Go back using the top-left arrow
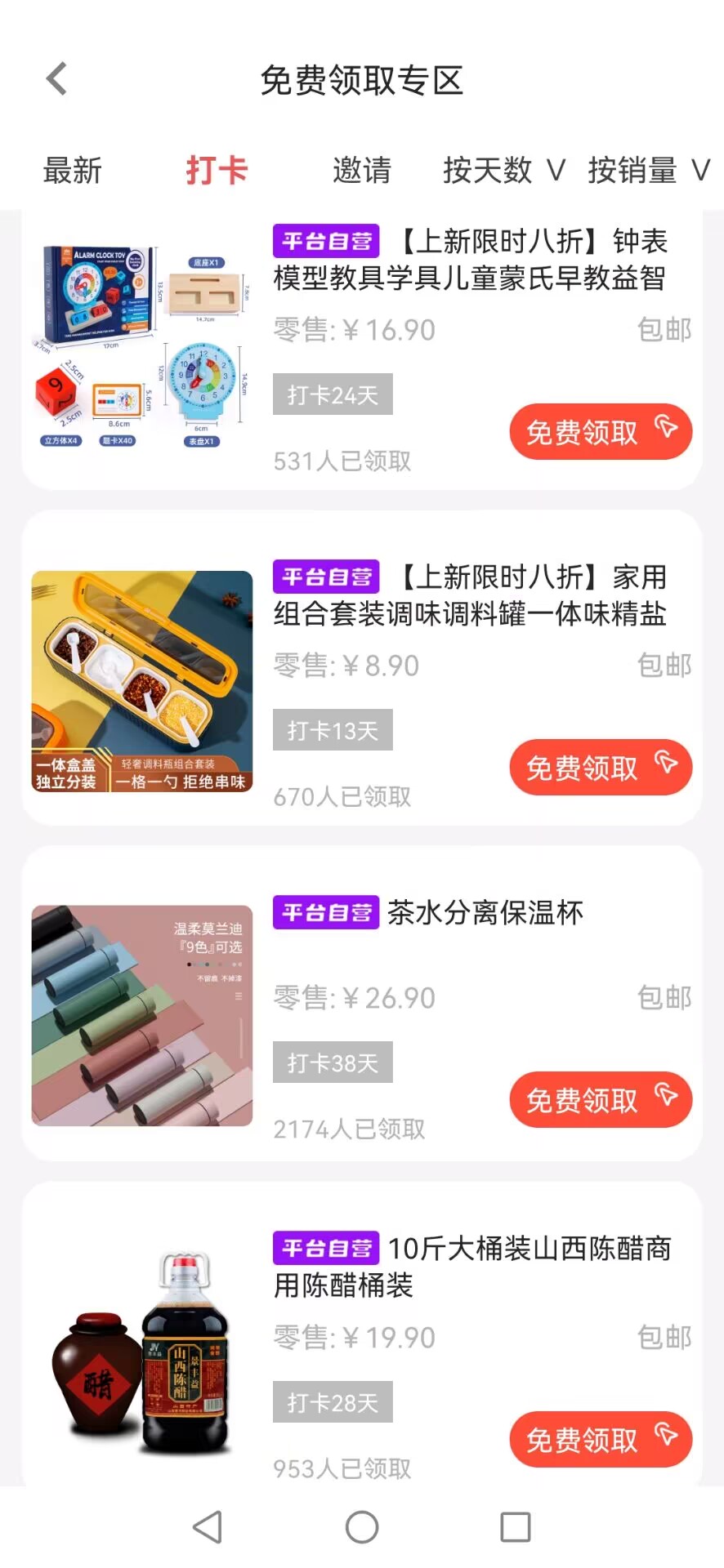724x1568 pixels. [x=56, y=79]
